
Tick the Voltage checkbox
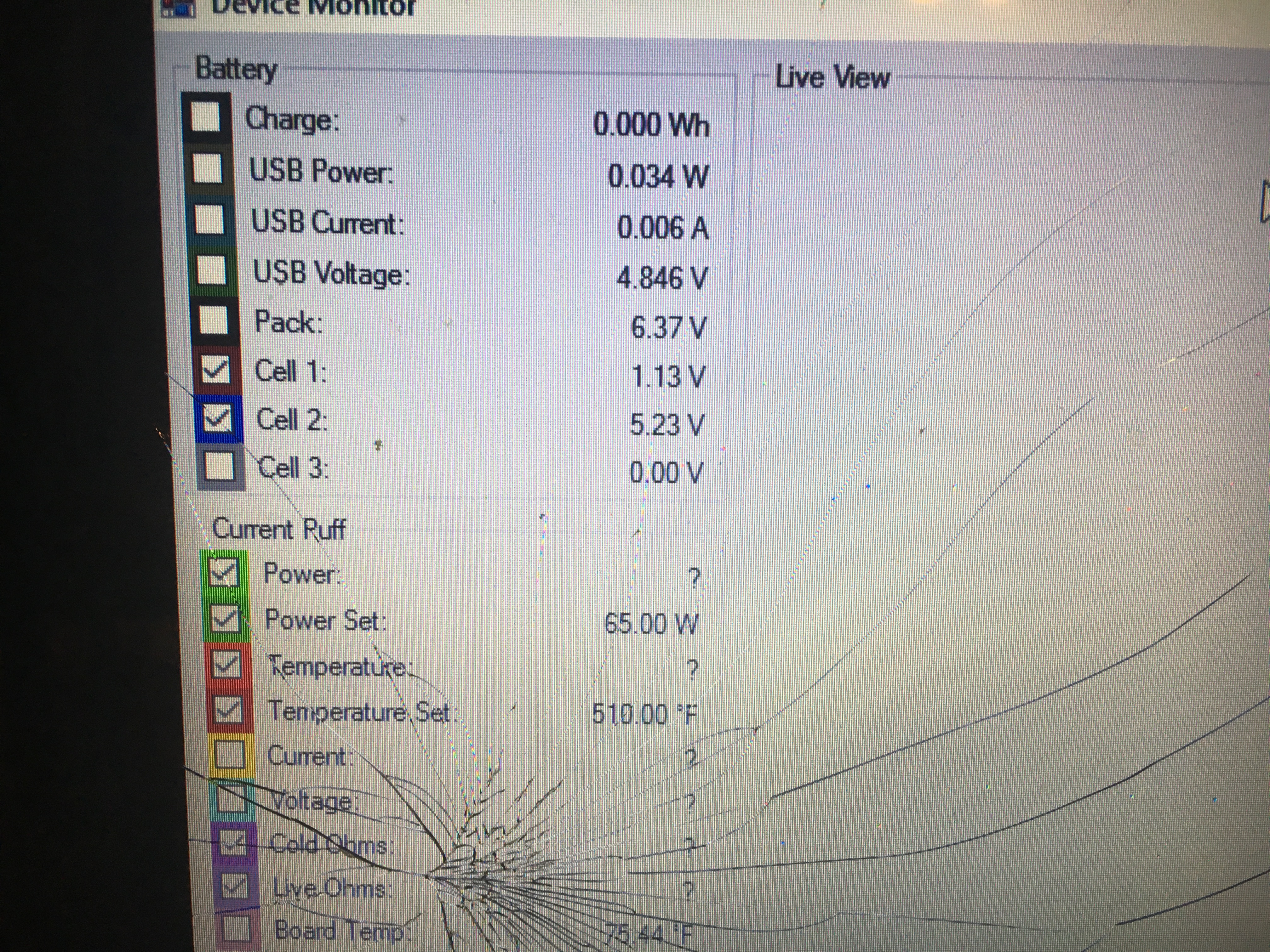232,799
